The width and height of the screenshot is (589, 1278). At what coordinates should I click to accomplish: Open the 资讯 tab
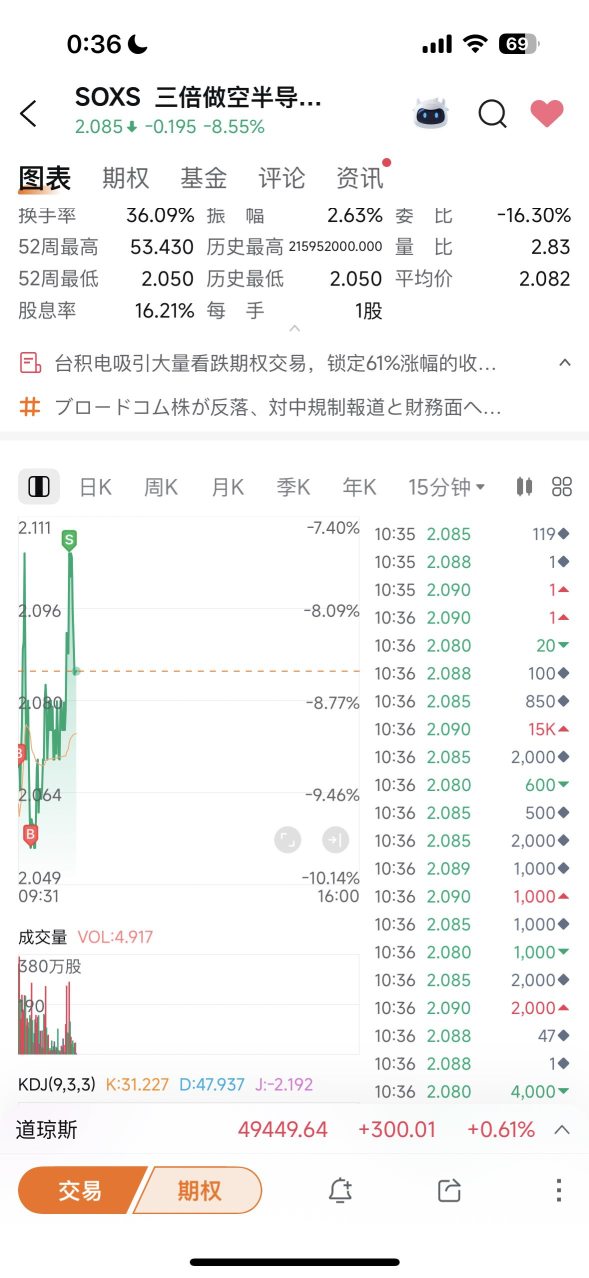[360, 178]
